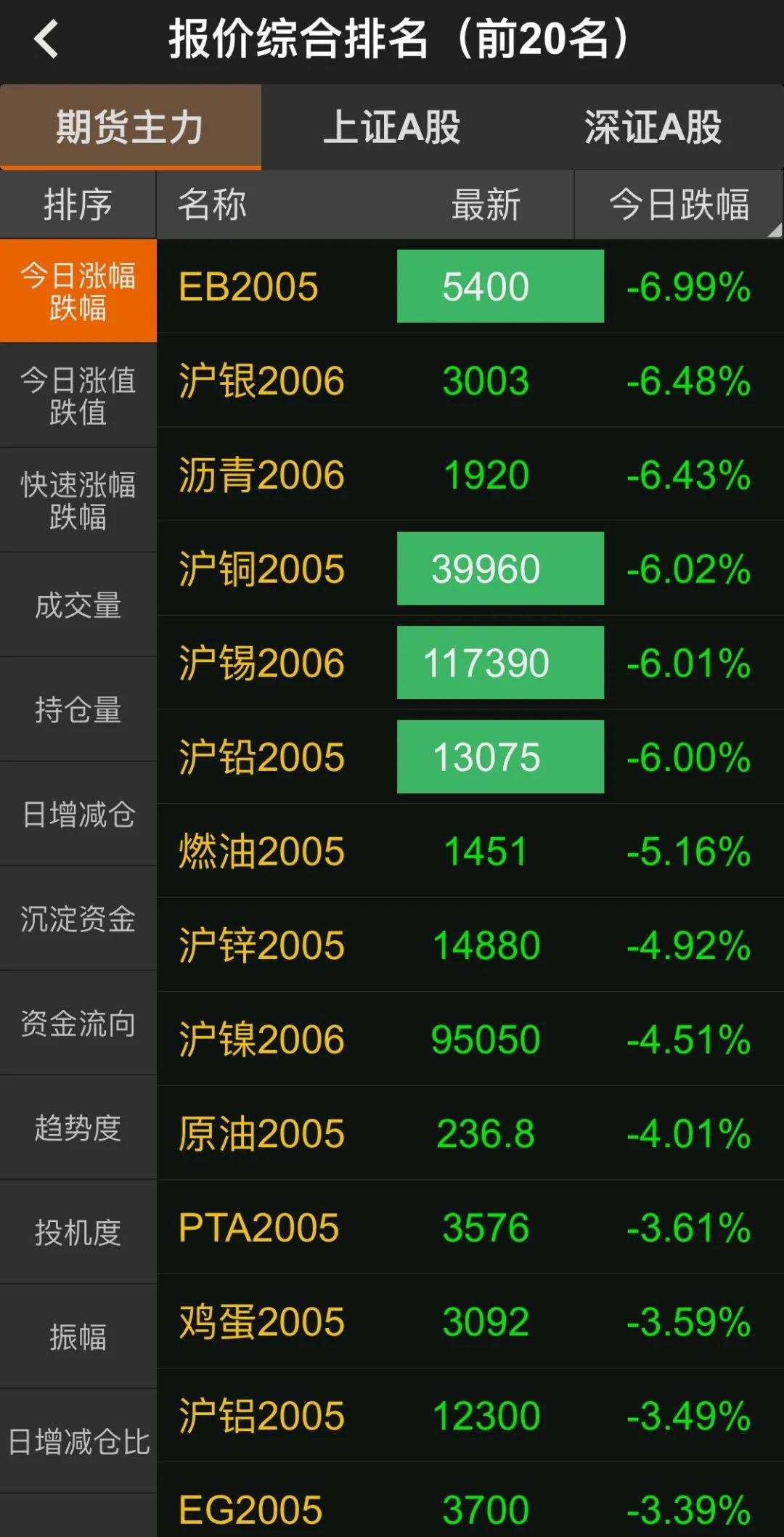View the 资金流向 ranking
Screen dimensions: 784x1537
tap(78, 1024)
